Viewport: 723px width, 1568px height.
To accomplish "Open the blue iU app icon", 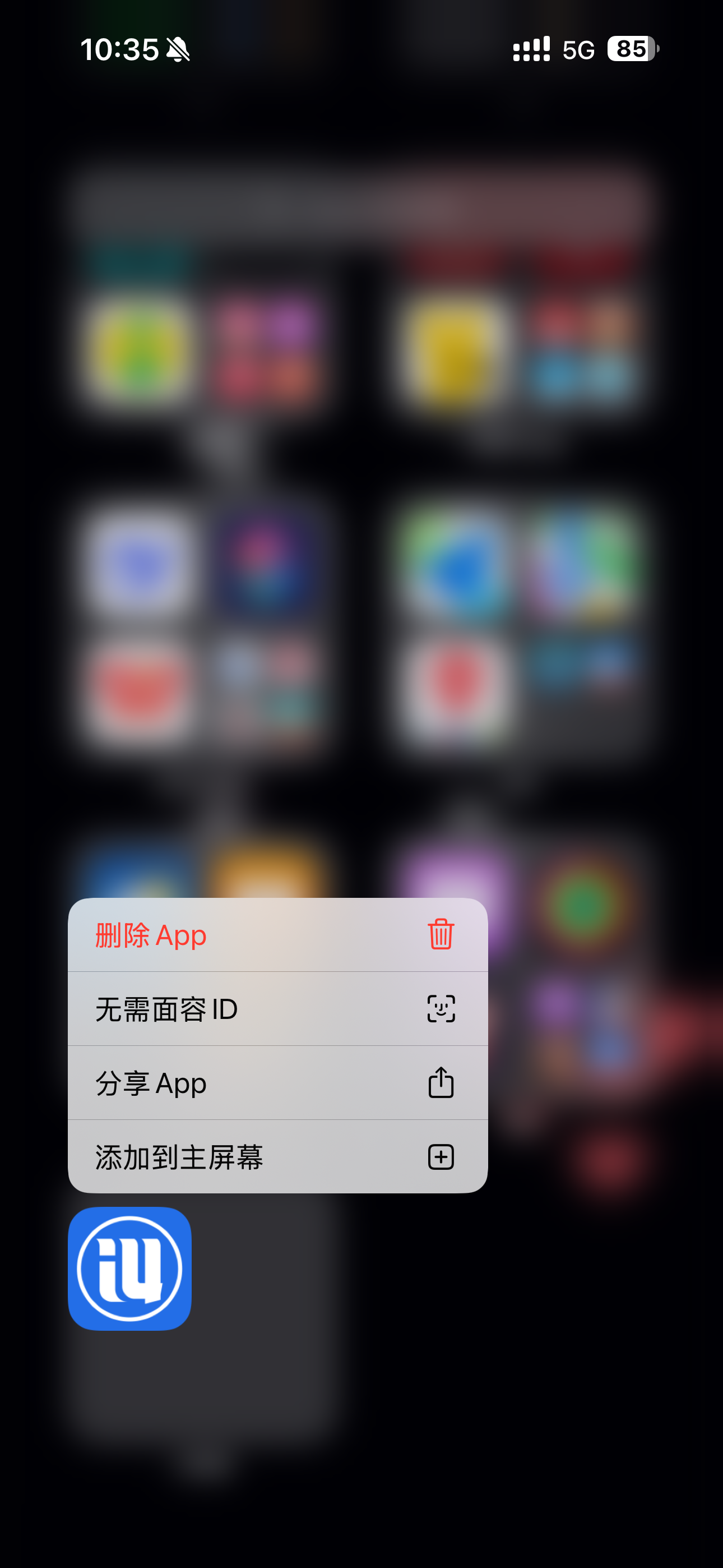I will (129, 1269).
